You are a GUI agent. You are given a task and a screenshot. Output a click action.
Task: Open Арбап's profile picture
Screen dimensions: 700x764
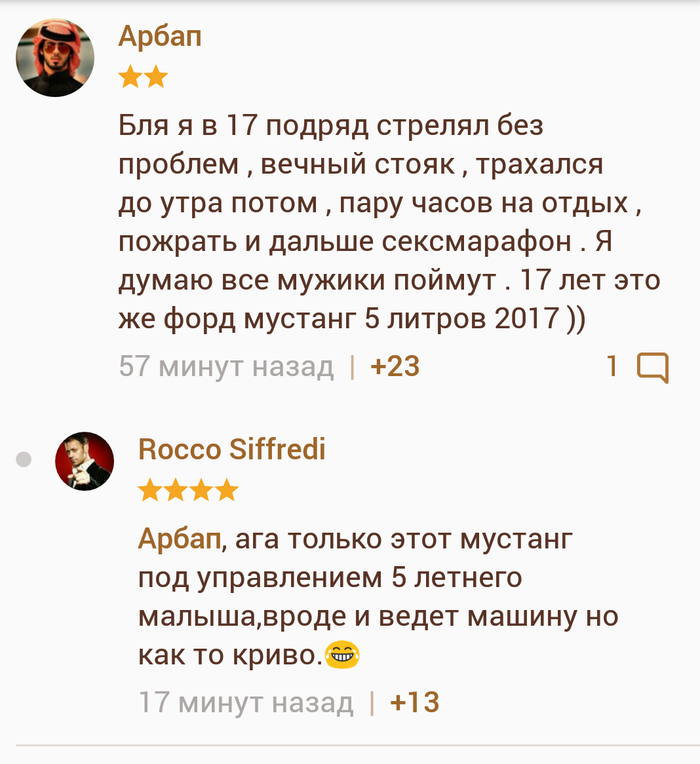click(55, 57)
